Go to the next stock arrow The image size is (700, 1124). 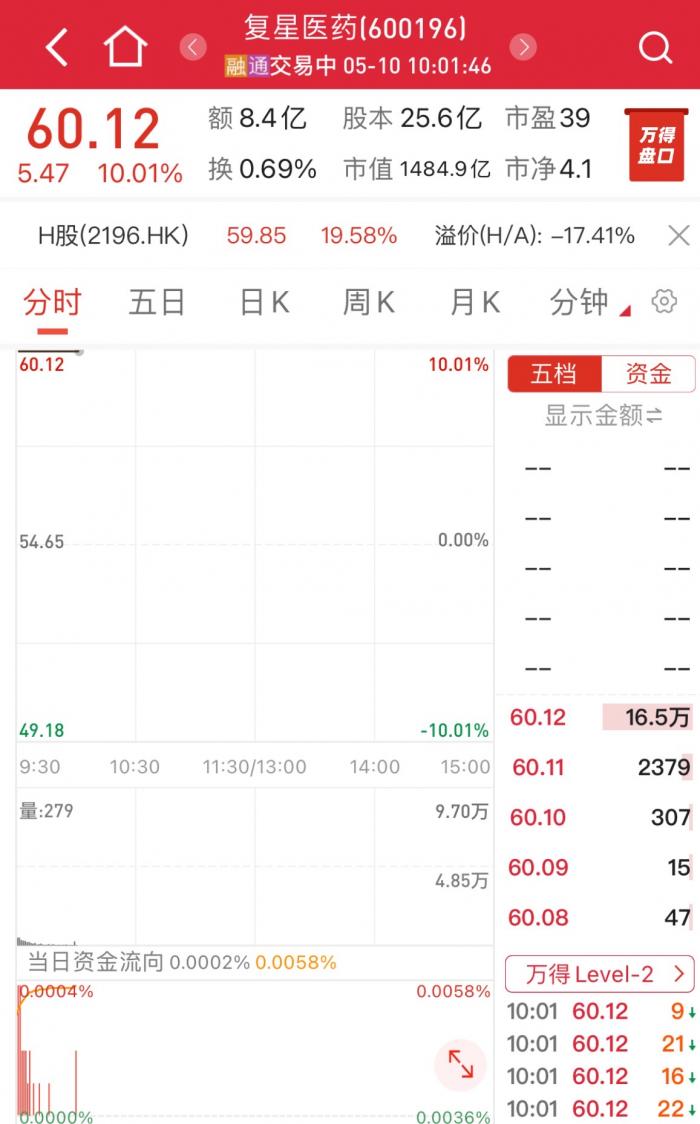(523, 47)
